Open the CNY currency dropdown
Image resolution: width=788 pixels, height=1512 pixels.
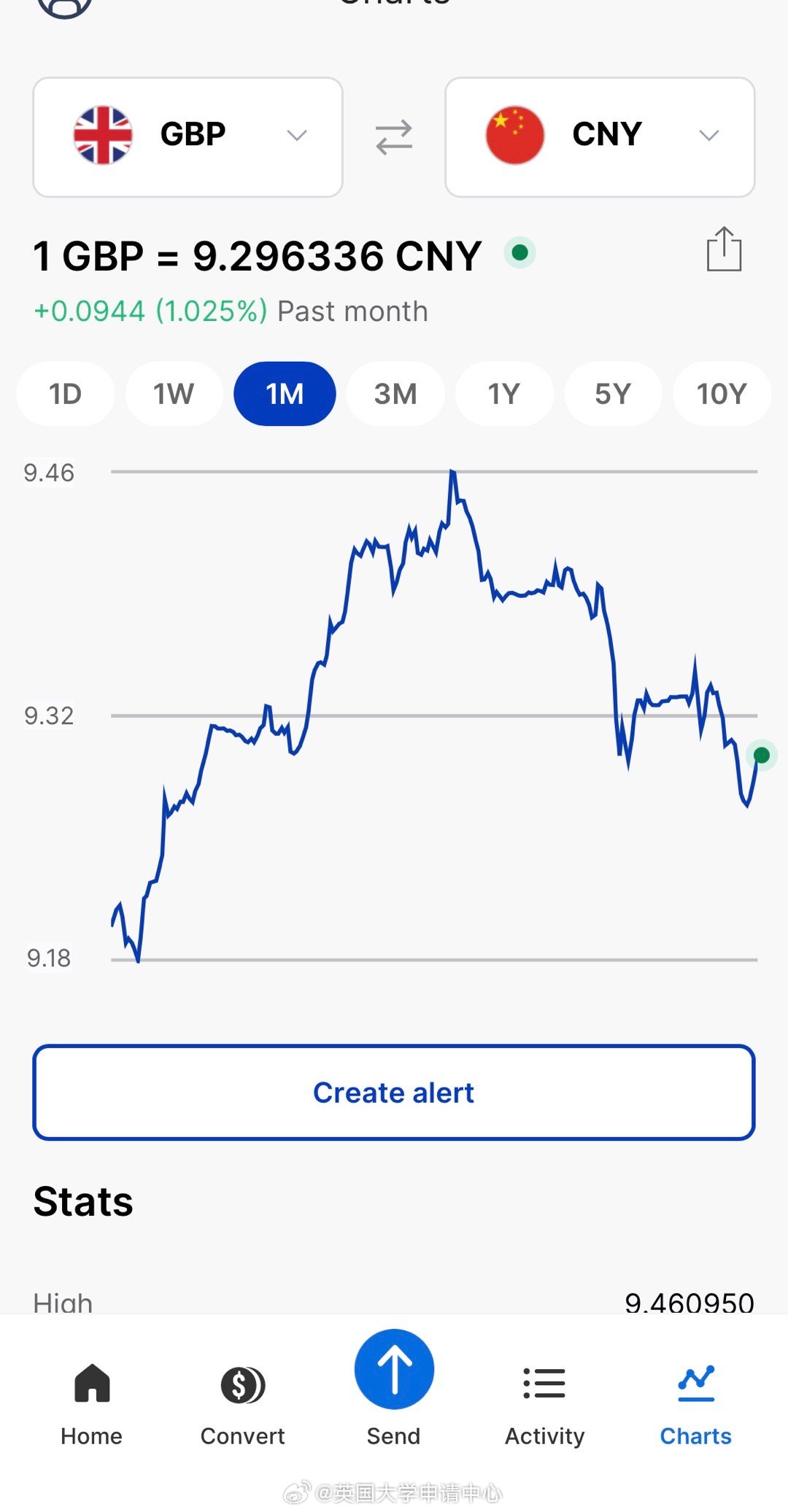[600, 136]
